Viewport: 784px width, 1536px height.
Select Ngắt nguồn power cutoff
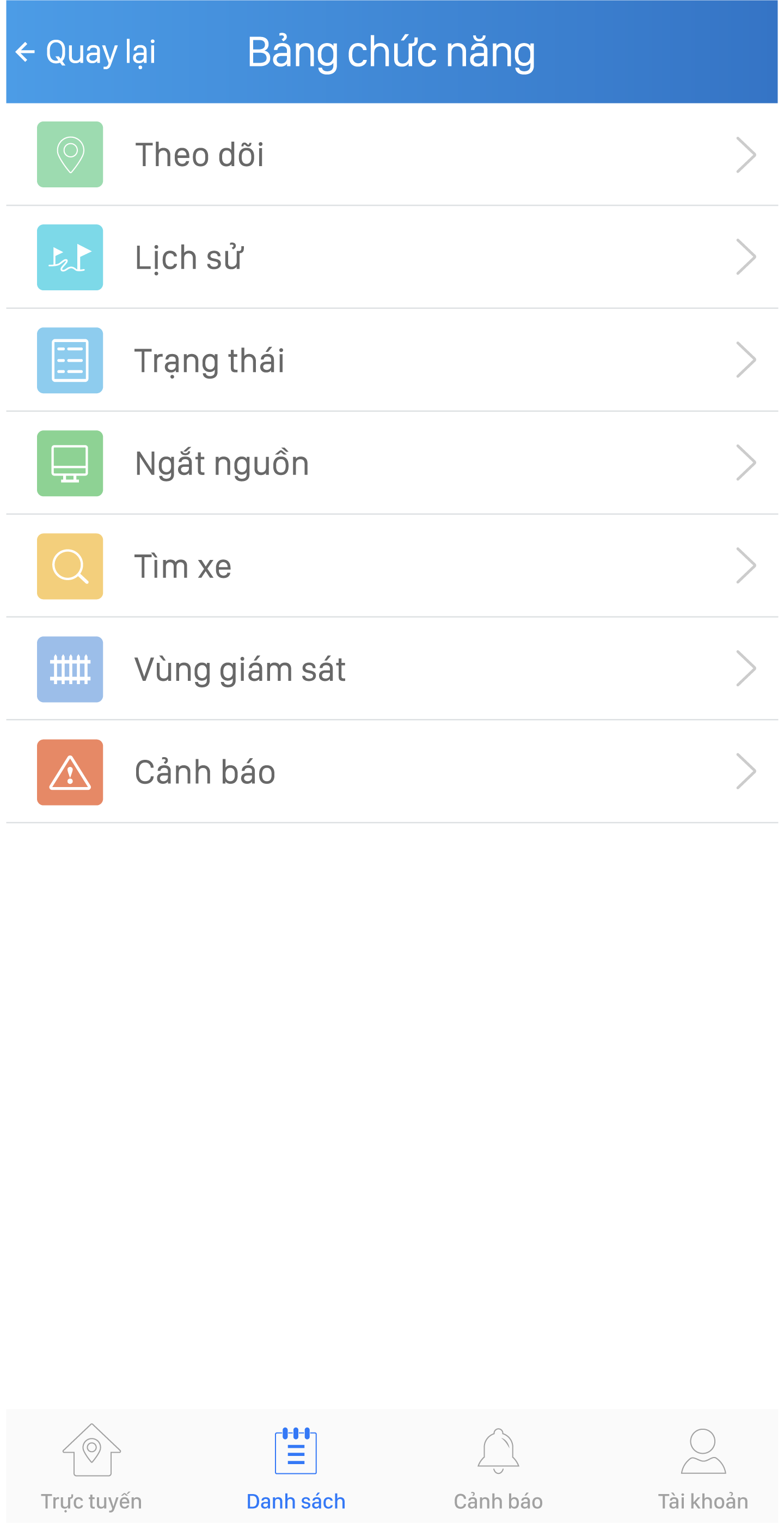click(x=391, y=464)
